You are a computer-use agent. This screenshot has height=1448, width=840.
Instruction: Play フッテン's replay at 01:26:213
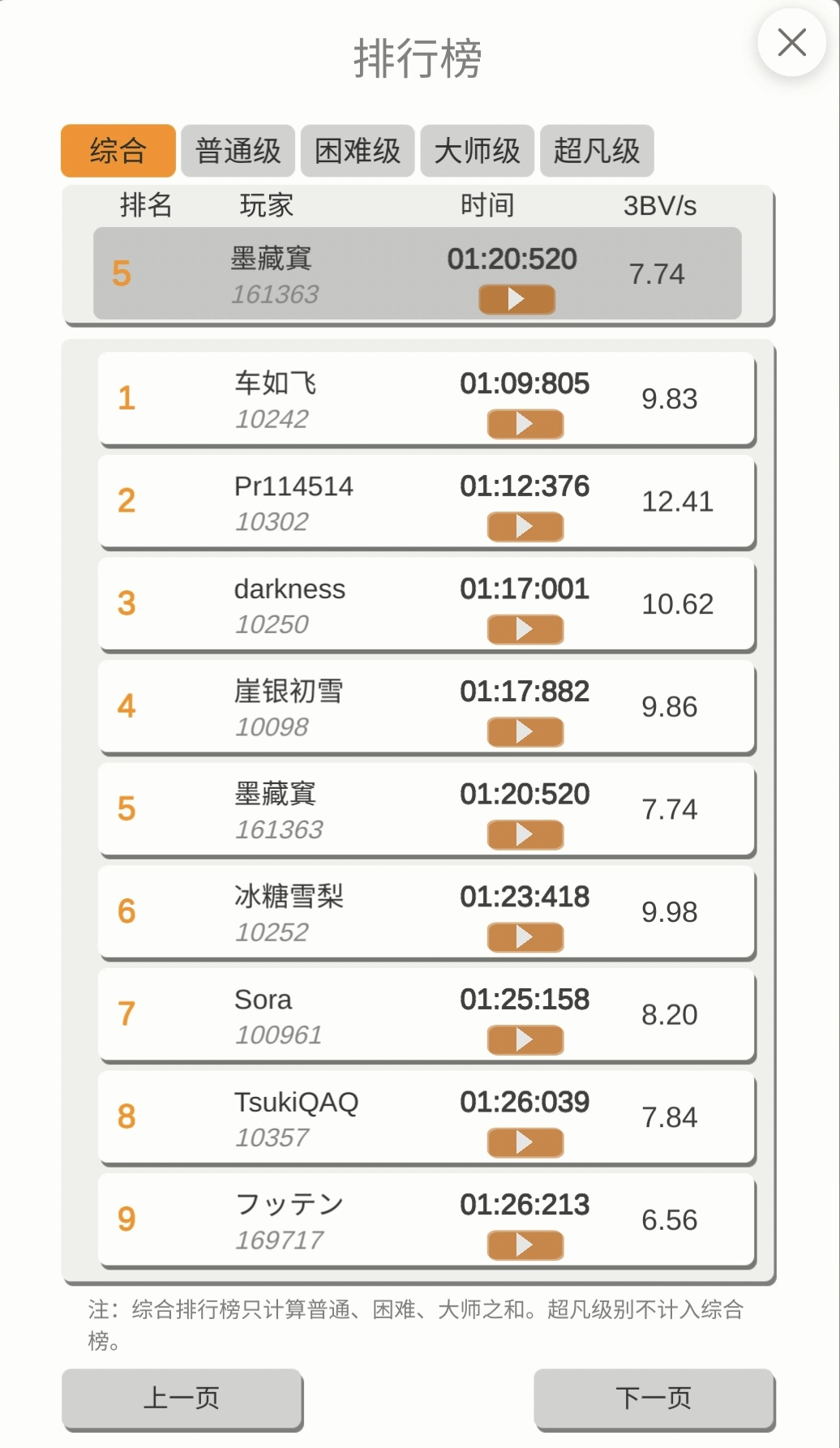525,1245
